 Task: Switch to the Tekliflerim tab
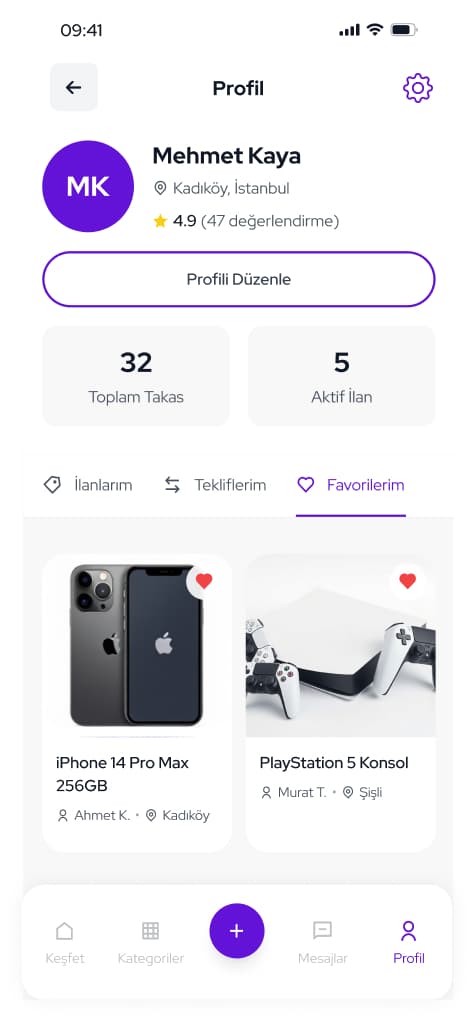click(x=215, y=485)
